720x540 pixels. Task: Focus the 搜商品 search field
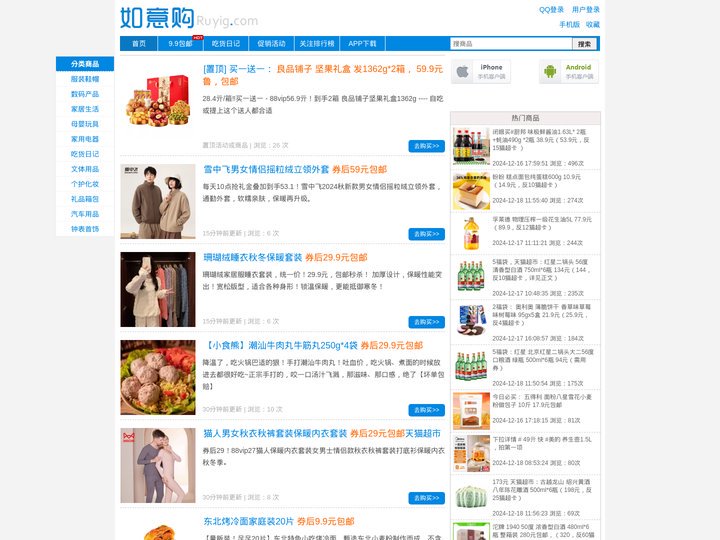point(510,44)
